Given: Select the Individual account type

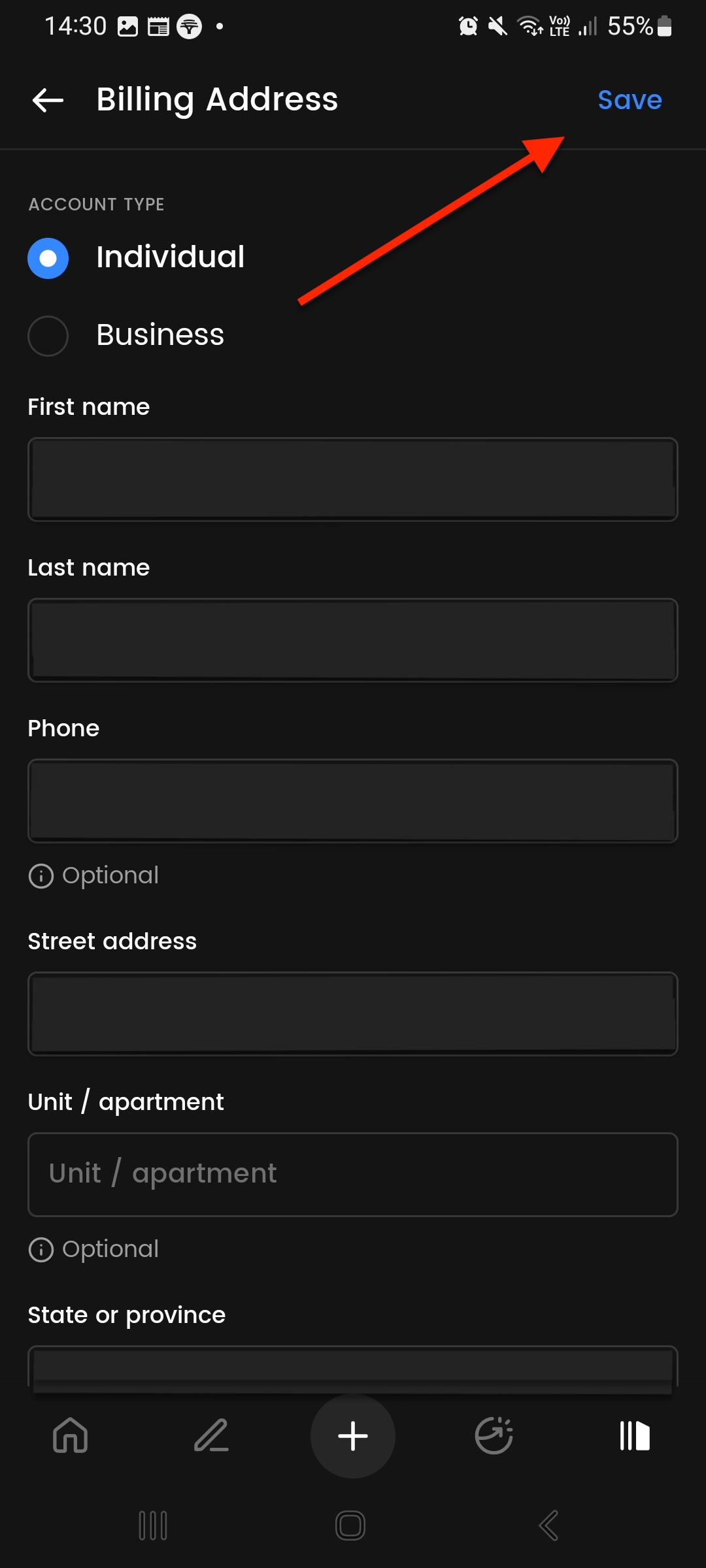Looking at the screenshot, I should coord(48,258).
